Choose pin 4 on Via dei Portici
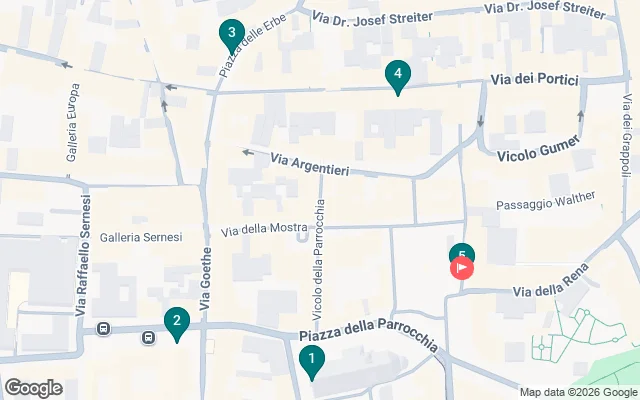Viewport: 640px width, 400px height. pos(398,75)
